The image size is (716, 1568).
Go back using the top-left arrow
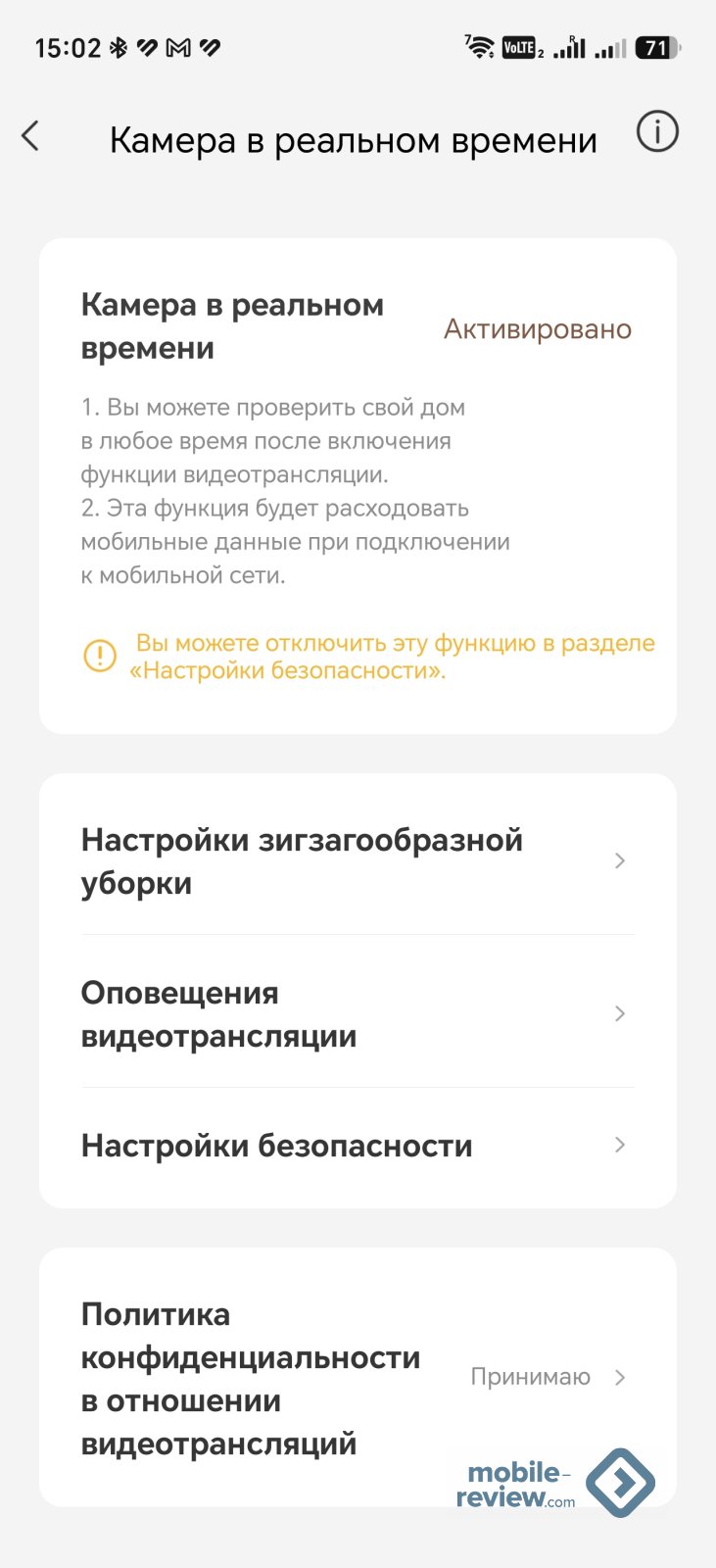click(x=30, y=136)
